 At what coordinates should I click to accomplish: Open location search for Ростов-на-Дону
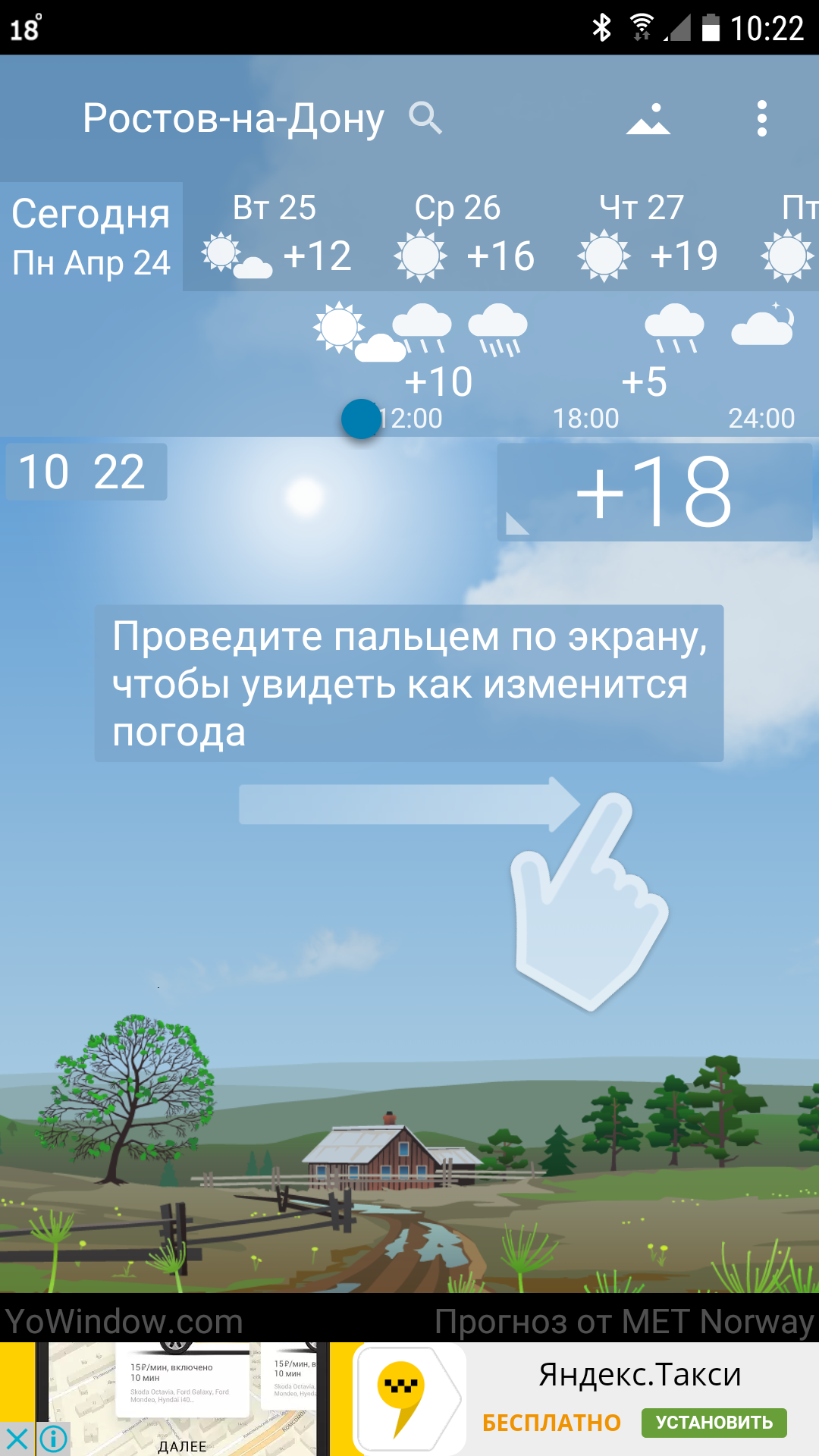pos(425,119)
